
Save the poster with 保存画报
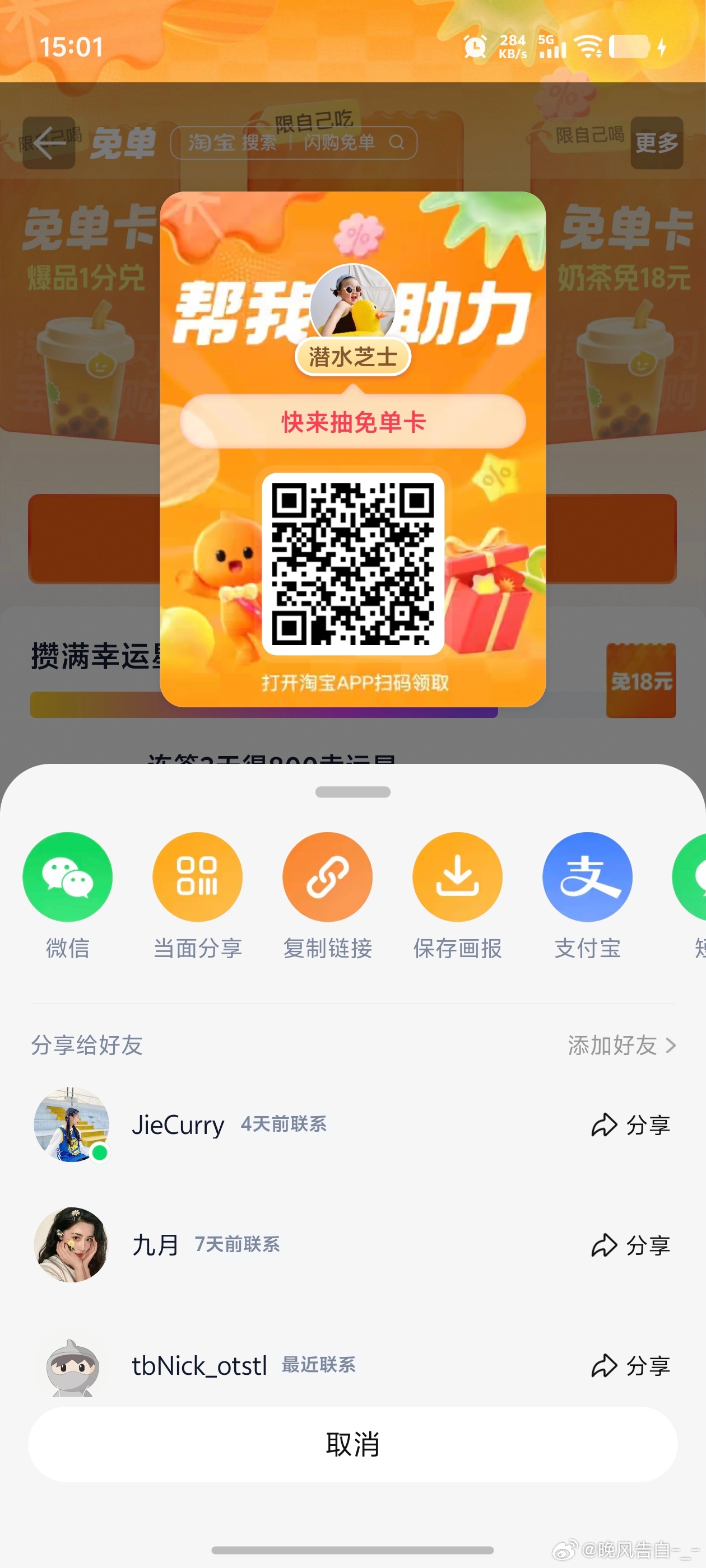457,877
